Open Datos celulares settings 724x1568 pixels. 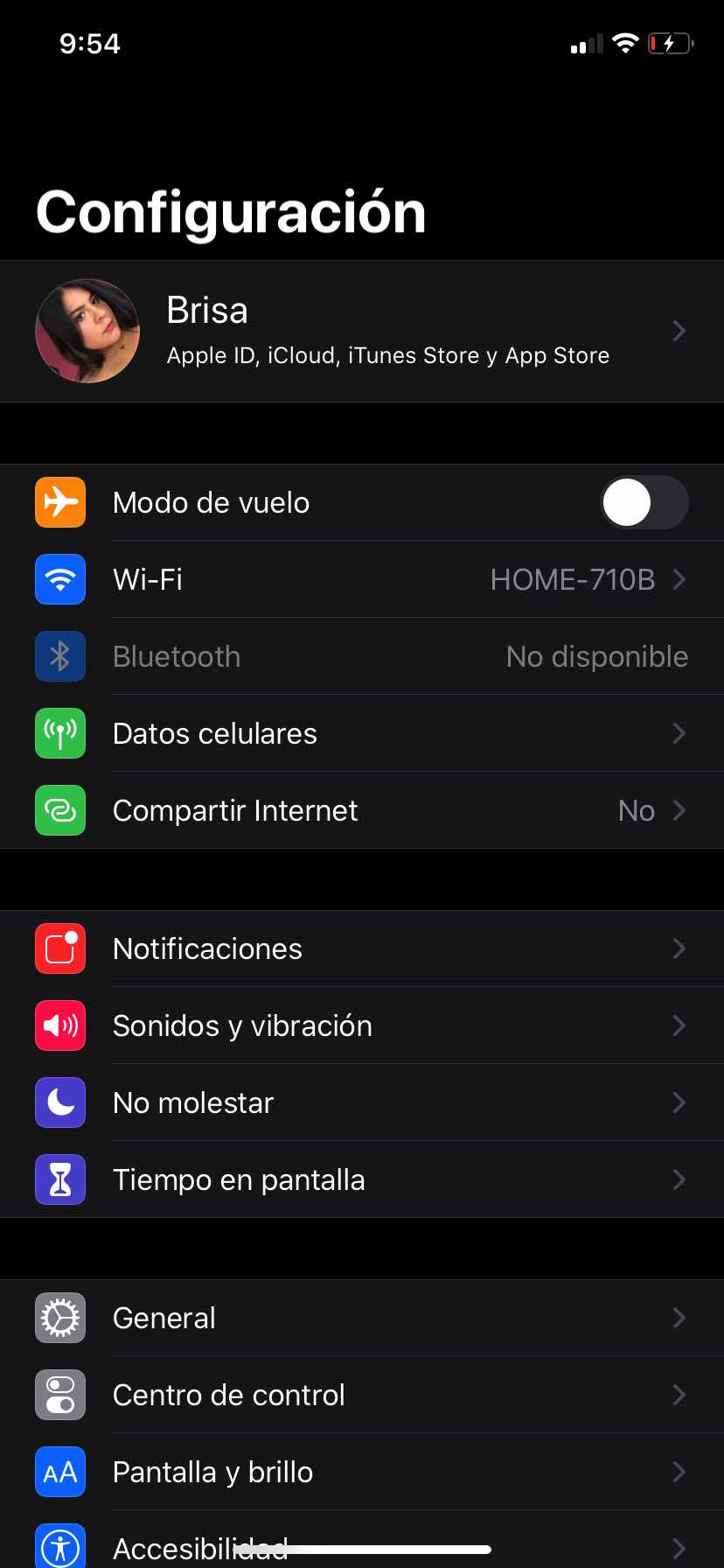362,733
